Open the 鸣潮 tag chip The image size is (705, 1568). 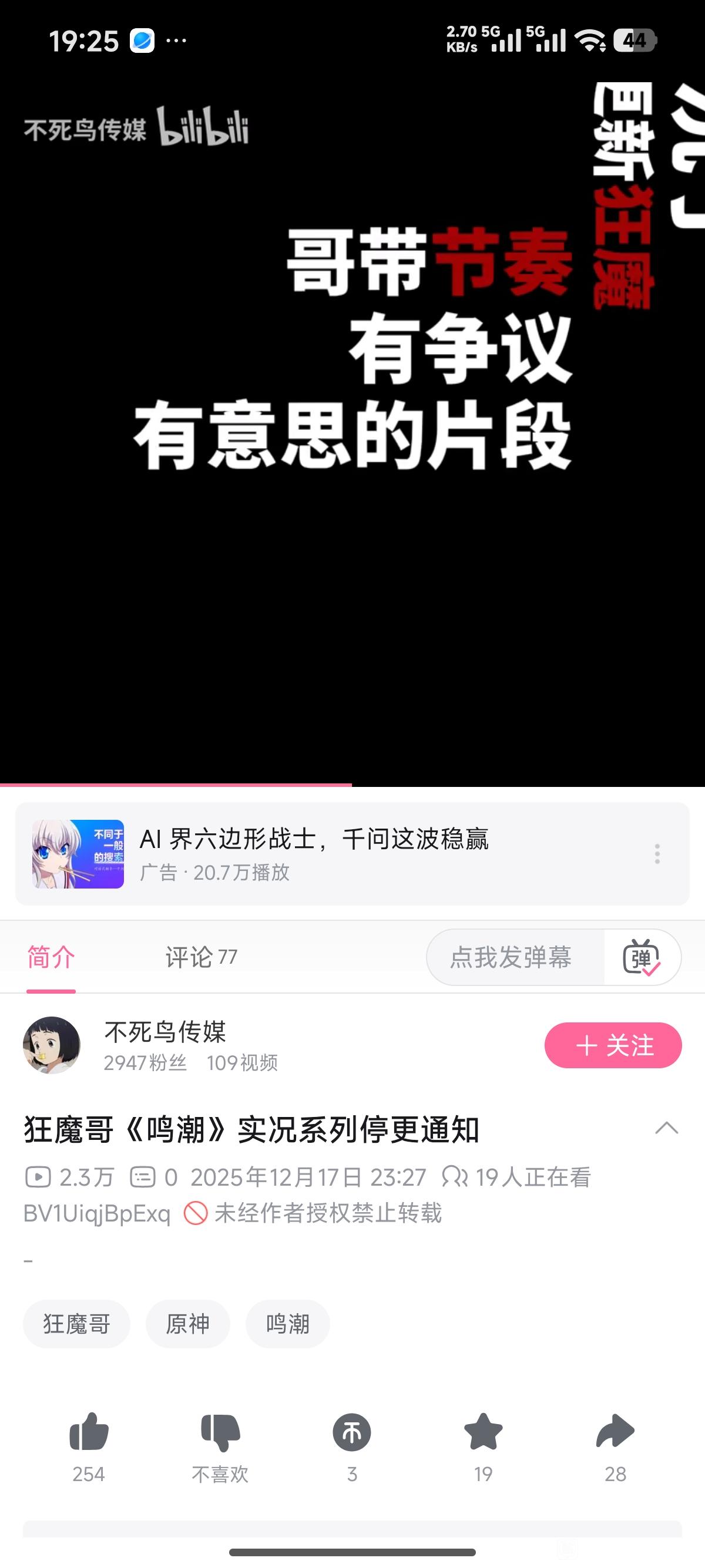pyautogui.click(x=287, y=1324)
